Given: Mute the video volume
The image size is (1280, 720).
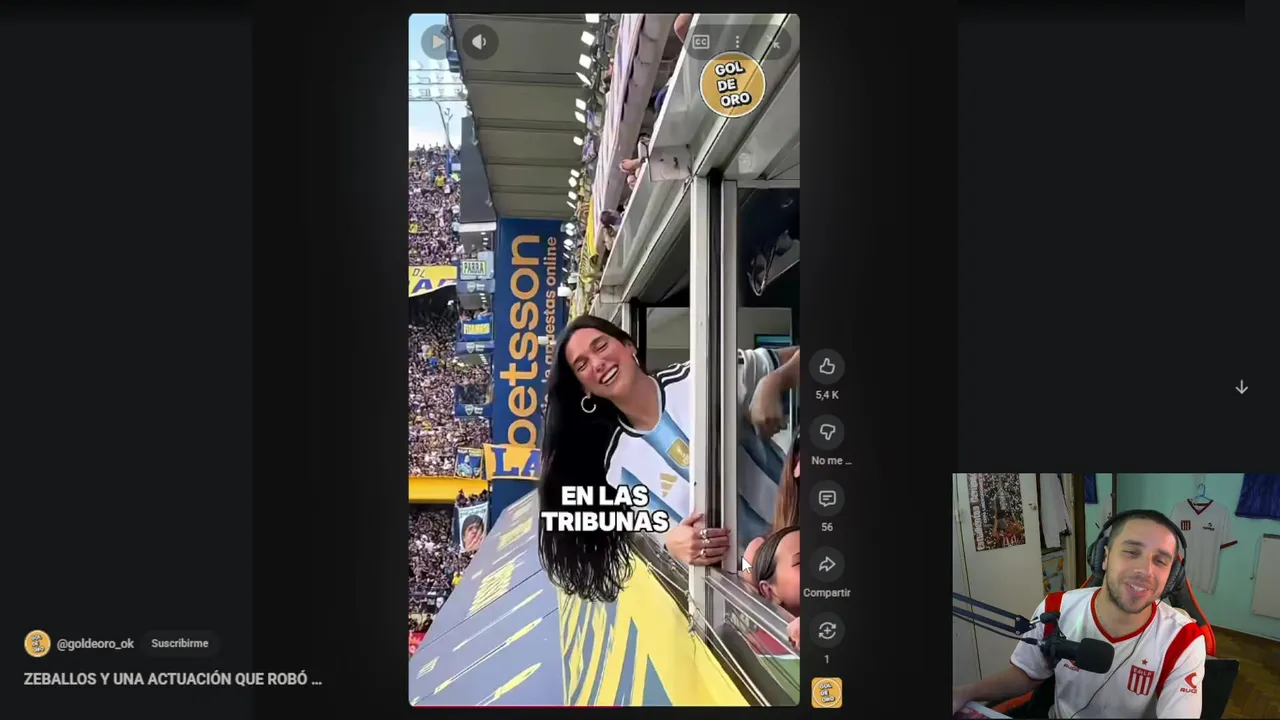Looking at the screenshot, I should 480,42.
